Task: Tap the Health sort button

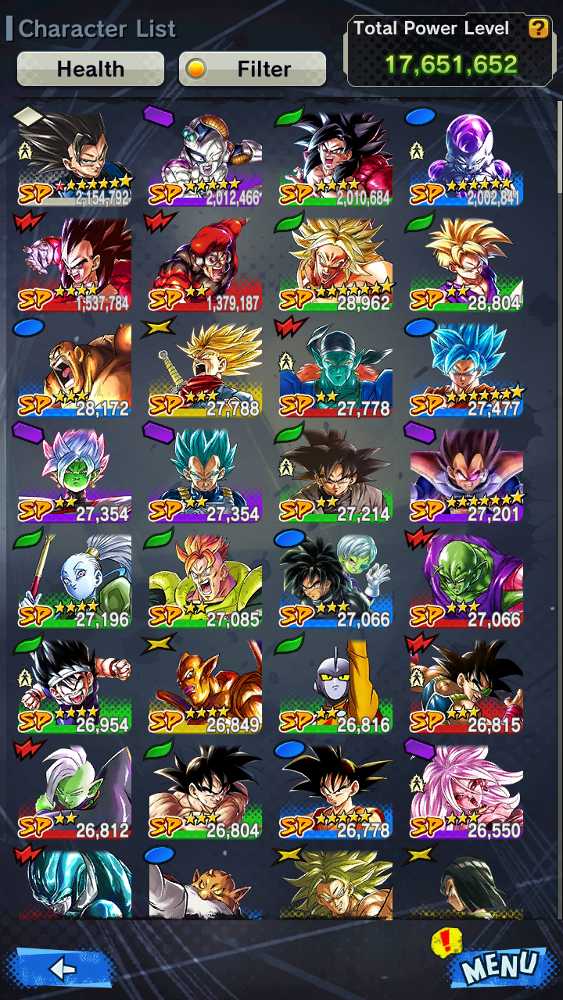Action: point(90,68)
